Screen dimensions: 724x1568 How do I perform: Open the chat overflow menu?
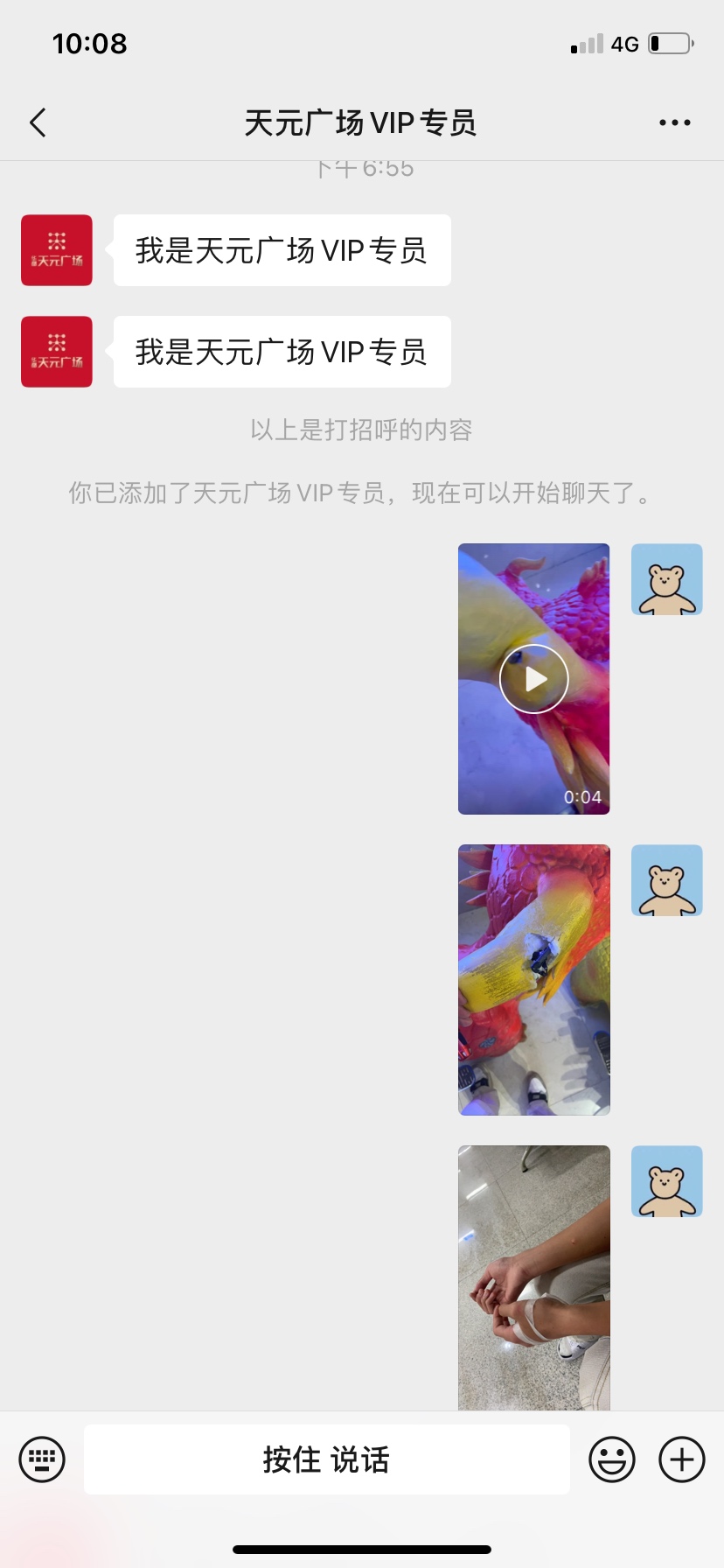[x=674, y=123]
